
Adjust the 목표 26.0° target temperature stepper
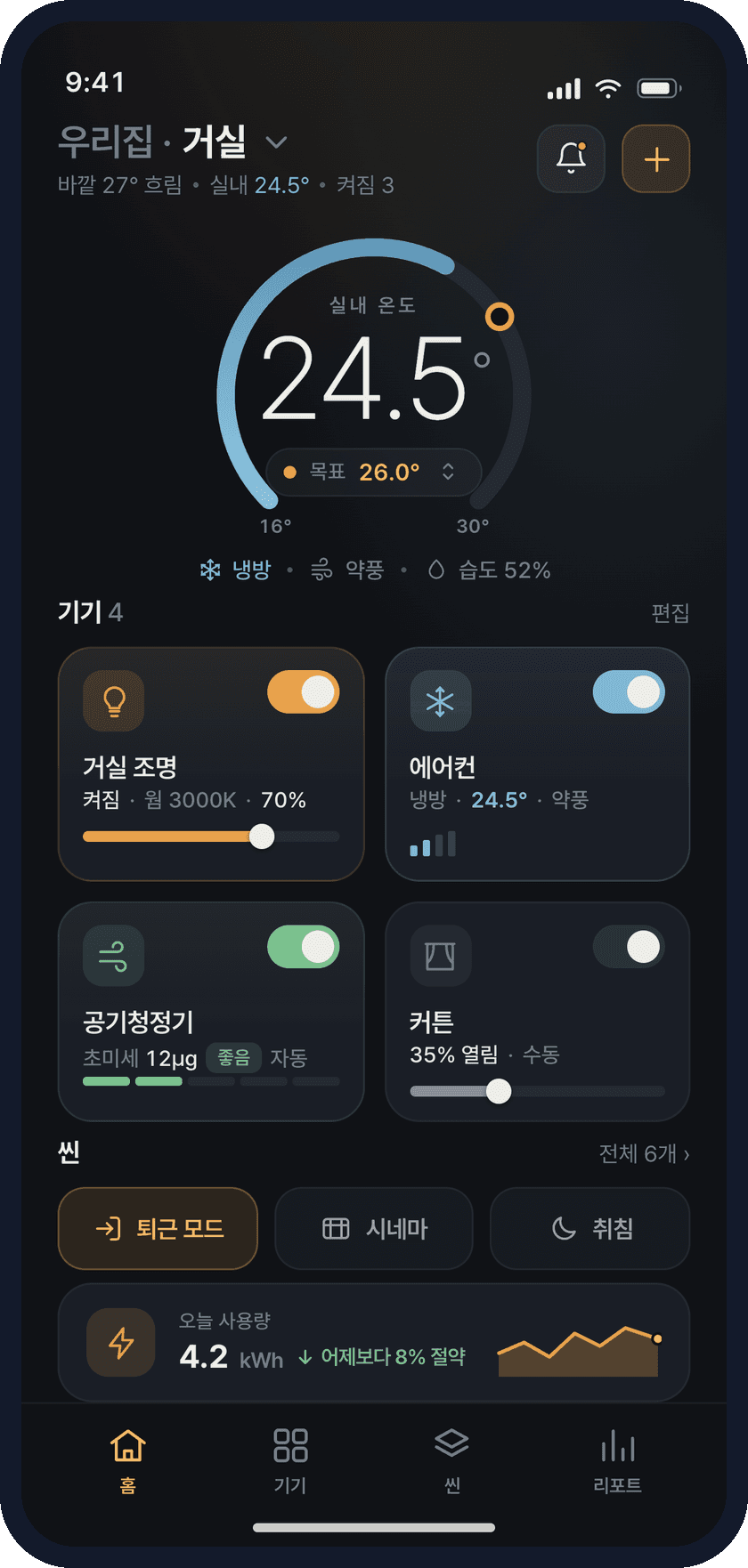(x=374, y=473)
